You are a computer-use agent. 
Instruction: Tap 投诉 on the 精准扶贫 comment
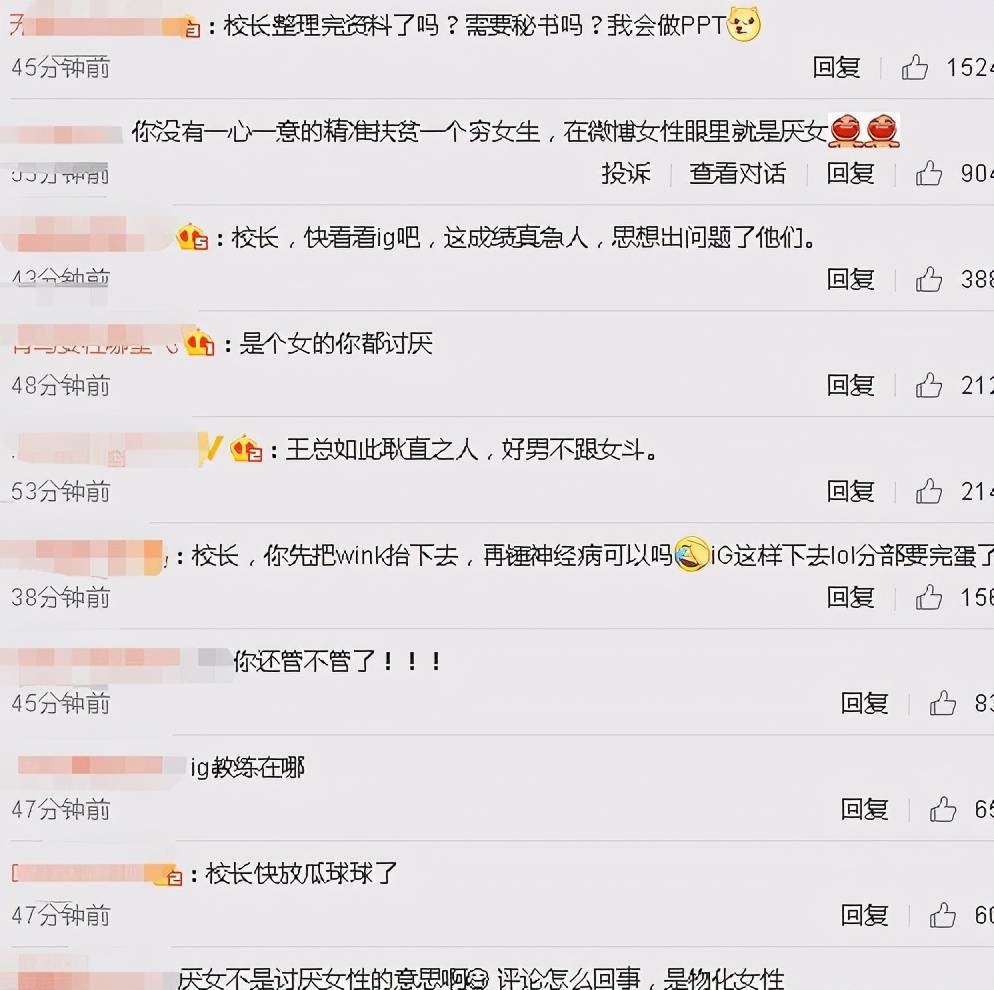626,173
